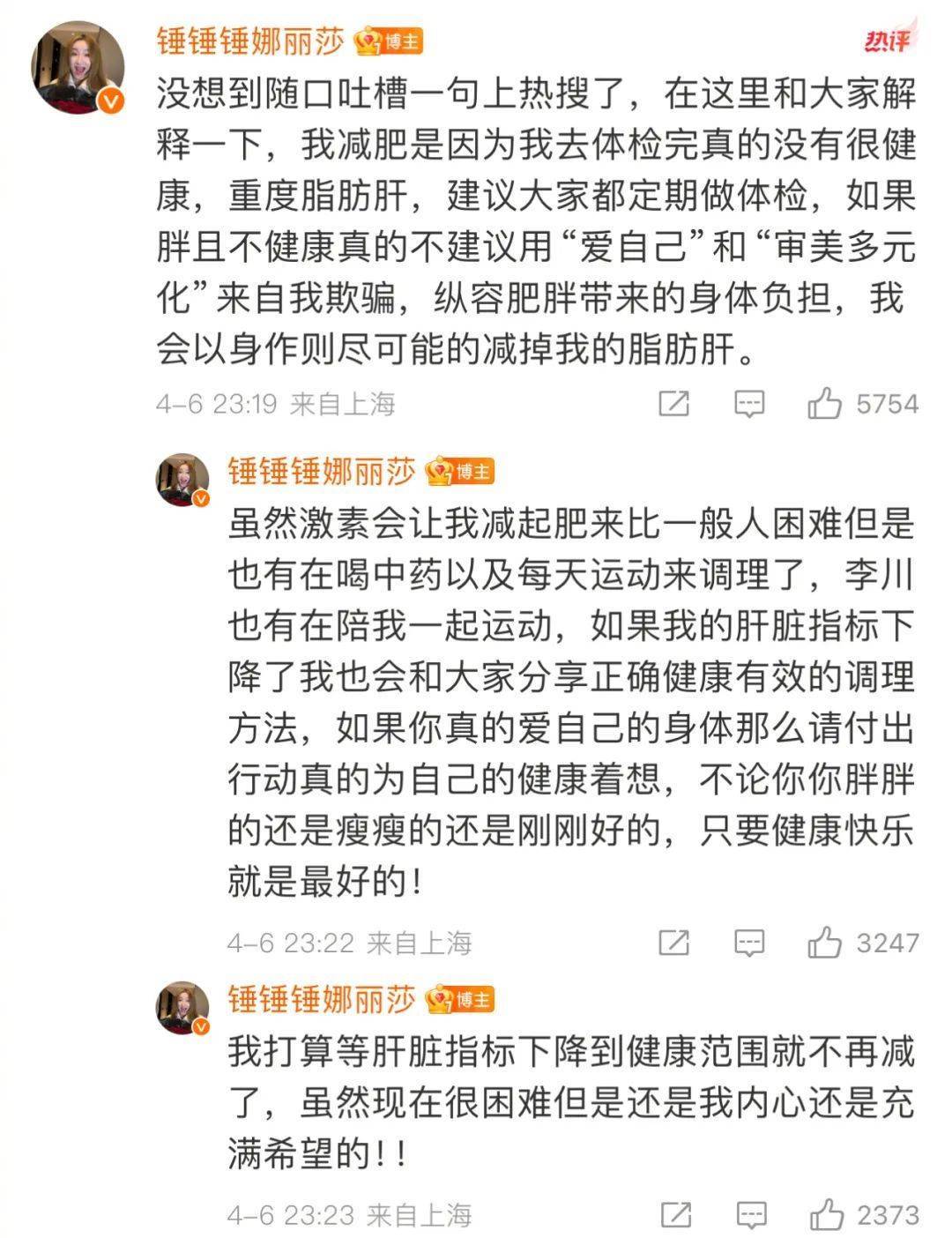The image size is (952, 1238).
Task: Like the reply with 3247 likes
Action: 825,943
